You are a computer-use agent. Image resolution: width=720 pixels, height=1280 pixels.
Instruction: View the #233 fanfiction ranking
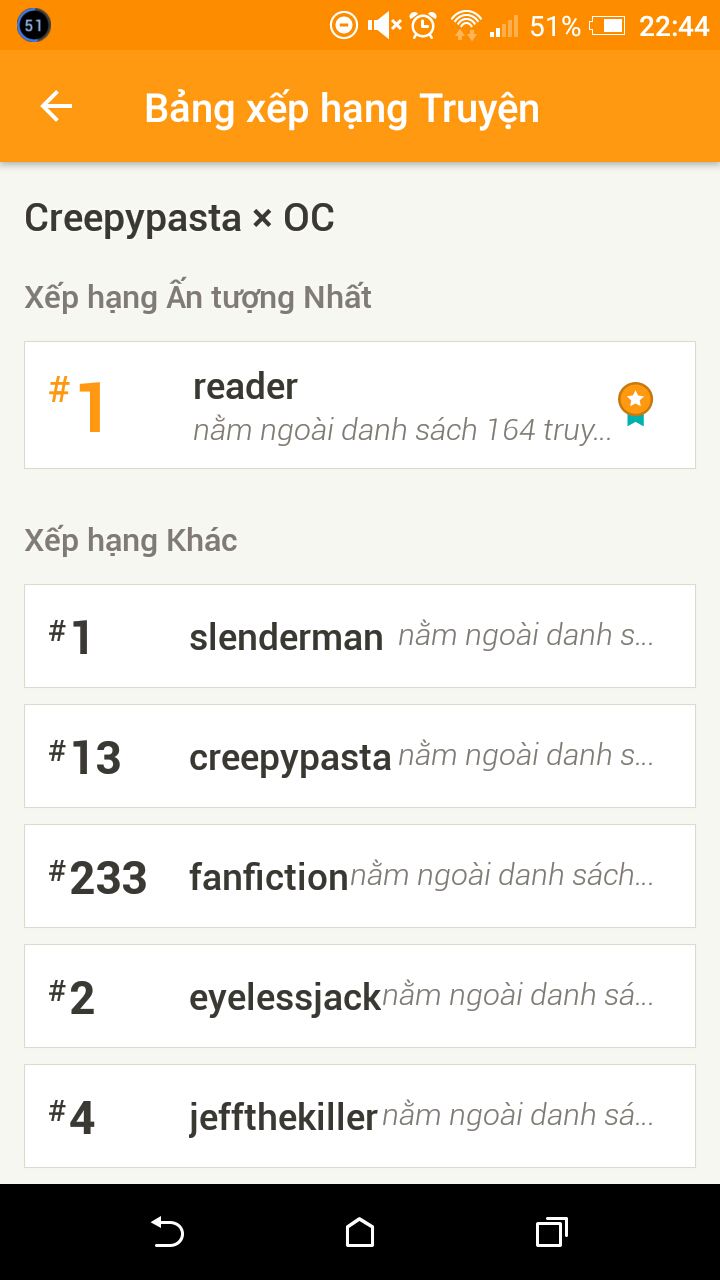[360, 876]
